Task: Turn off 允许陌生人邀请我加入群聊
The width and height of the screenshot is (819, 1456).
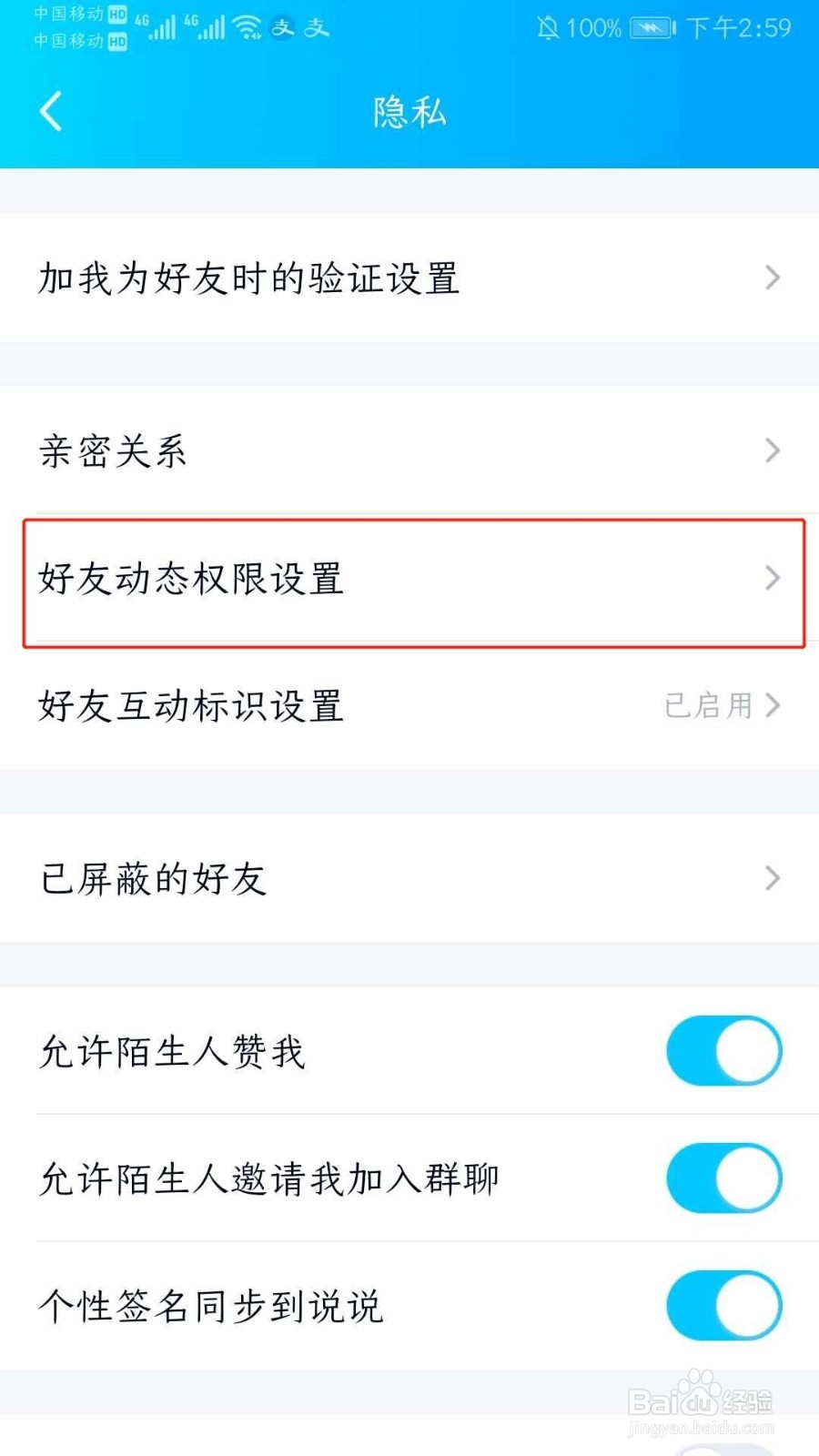Action: (x=723, y=1178)
